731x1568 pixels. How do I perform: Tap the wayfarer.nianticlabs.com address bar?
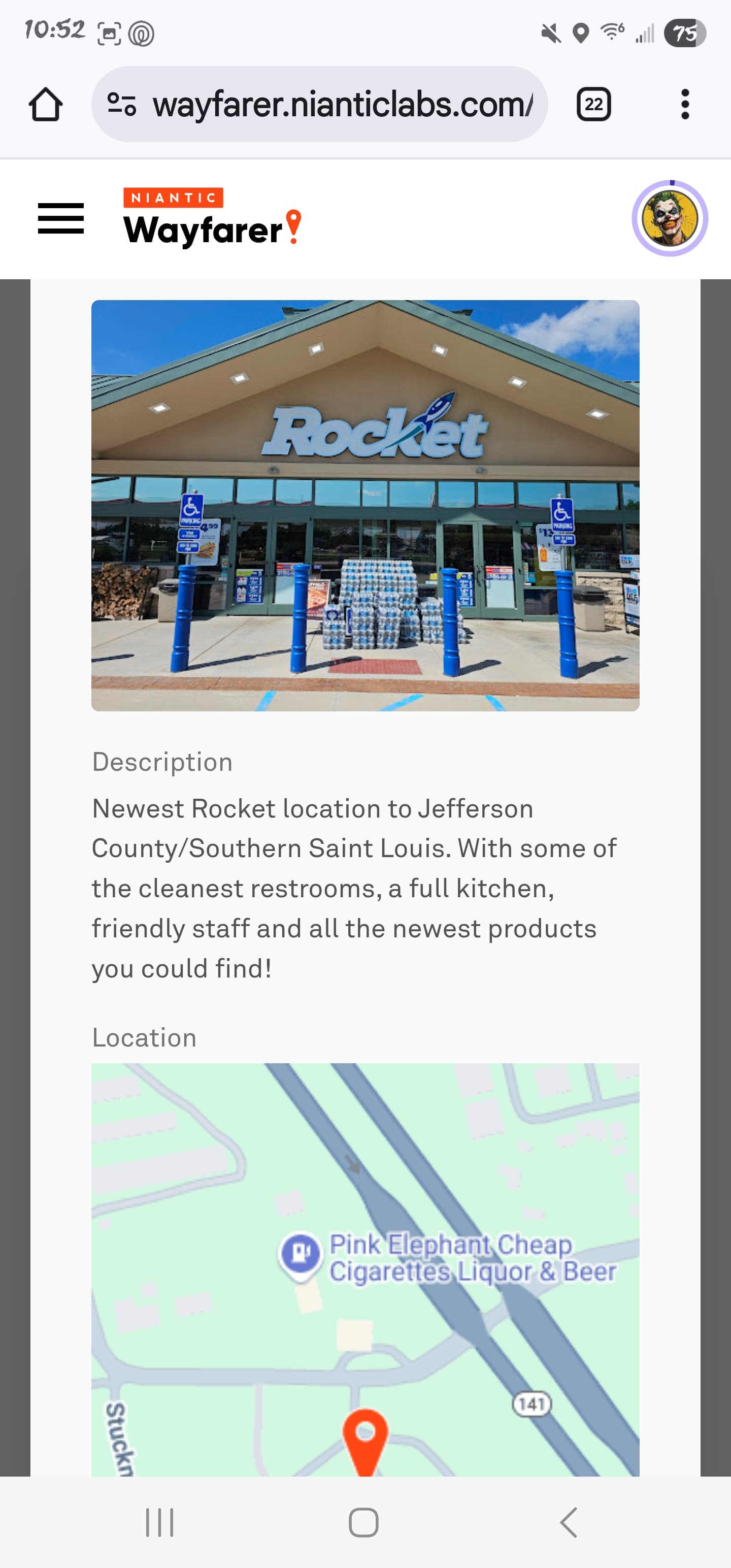[341, 105]
